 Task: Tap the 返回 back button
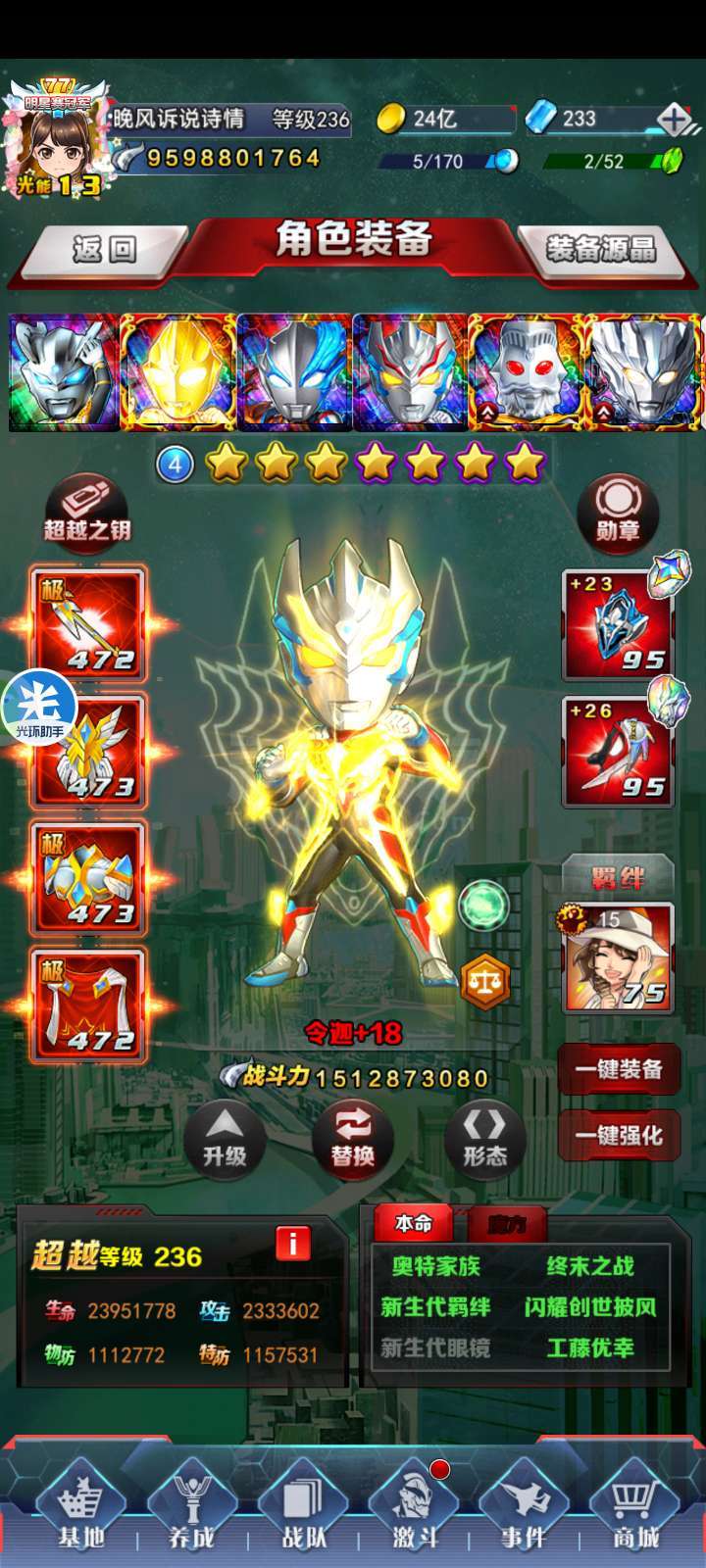(103, 249)
